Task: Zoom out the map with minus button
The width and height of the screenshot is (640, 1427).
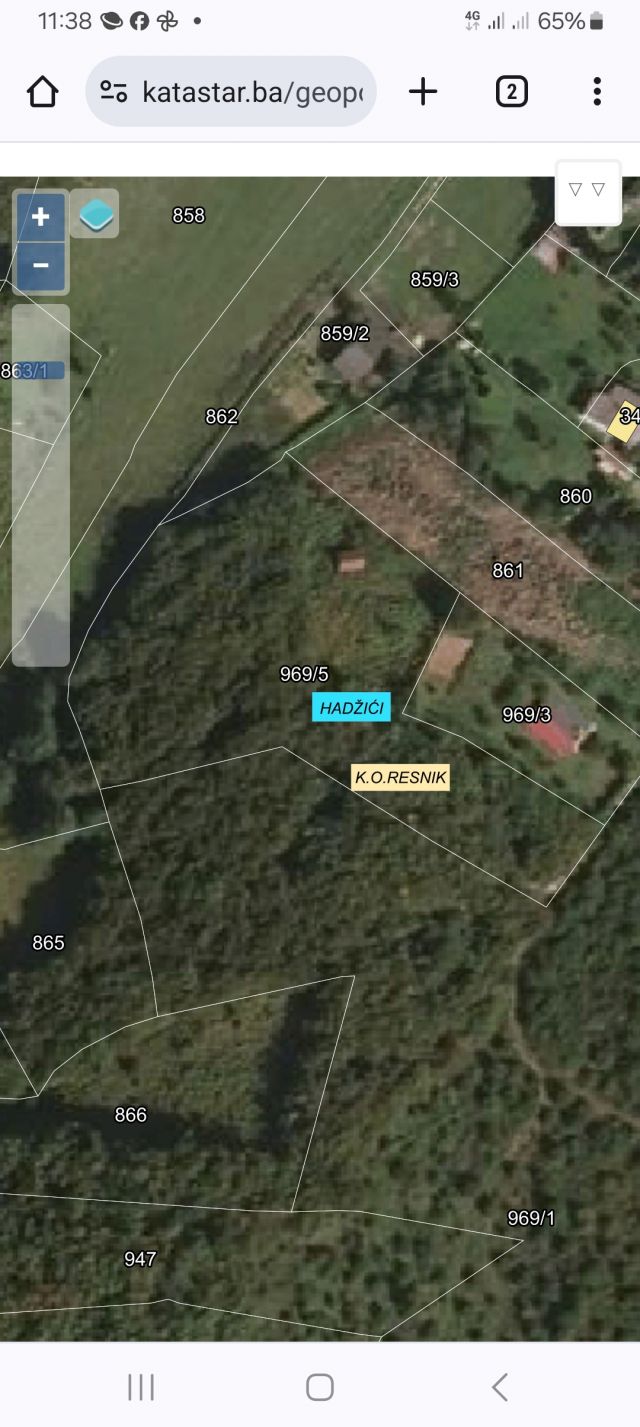Action: 41,266
